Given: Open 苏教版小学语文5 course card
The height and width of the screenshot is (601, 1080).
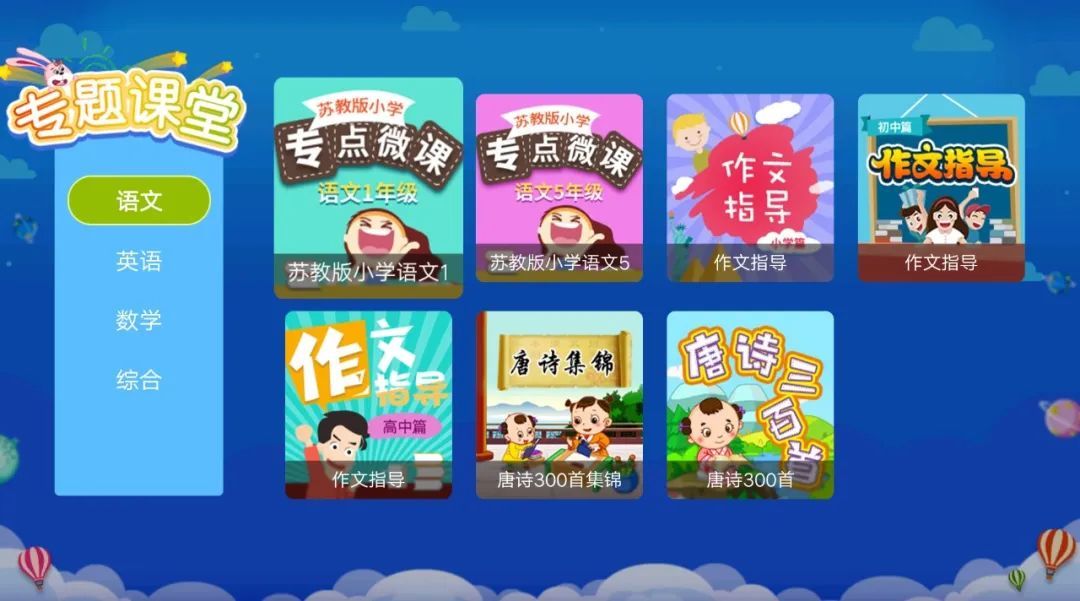Looking at the screenshot, I should click(559, 187).
